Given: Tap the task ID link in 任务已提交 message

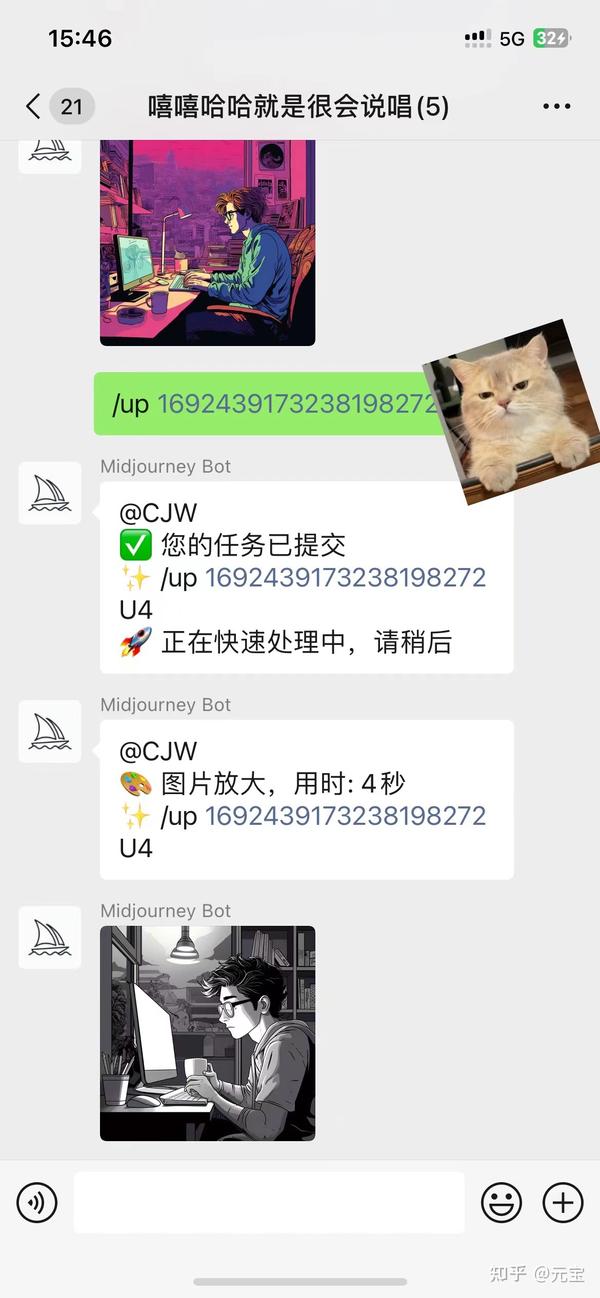Looking at the screenshot, I should (345, 578).
